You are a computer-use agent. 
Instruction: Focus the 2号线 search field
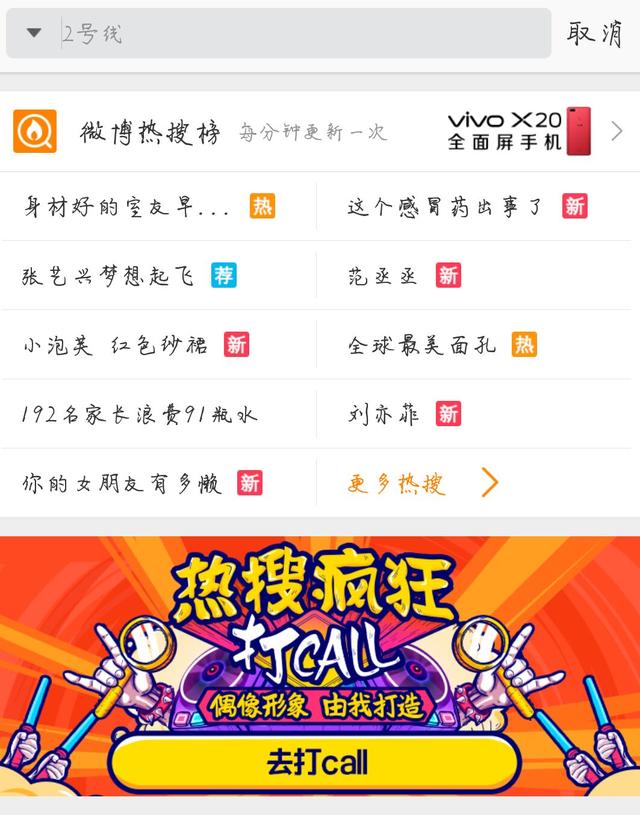(x=300, y=33)
